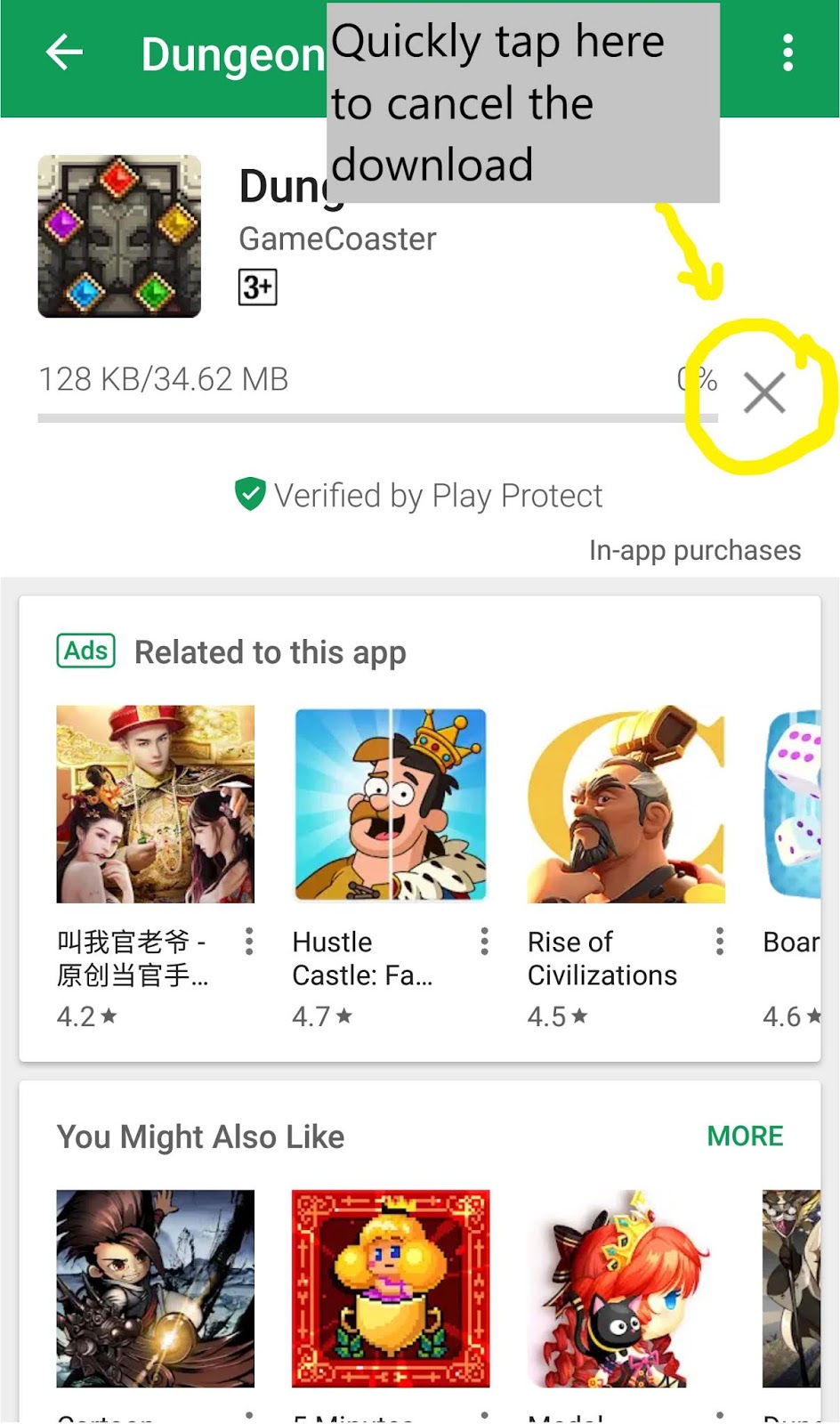Viewport: 840px width, 1424px height.
Task: Open the red pixel princess game tile
Action: click(390, 1288)
